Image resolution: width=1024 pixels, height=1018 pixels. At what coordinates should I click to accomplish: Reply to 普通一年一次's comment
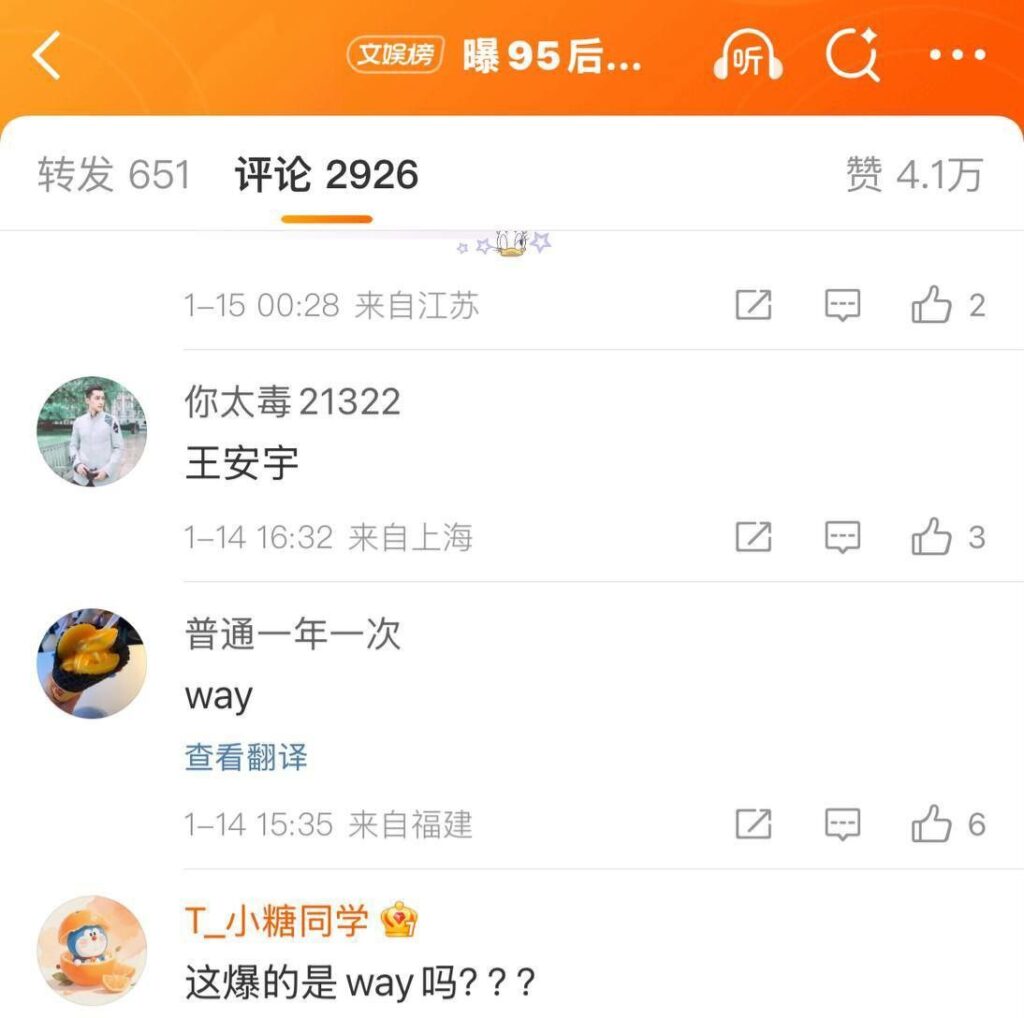(842, 824)
